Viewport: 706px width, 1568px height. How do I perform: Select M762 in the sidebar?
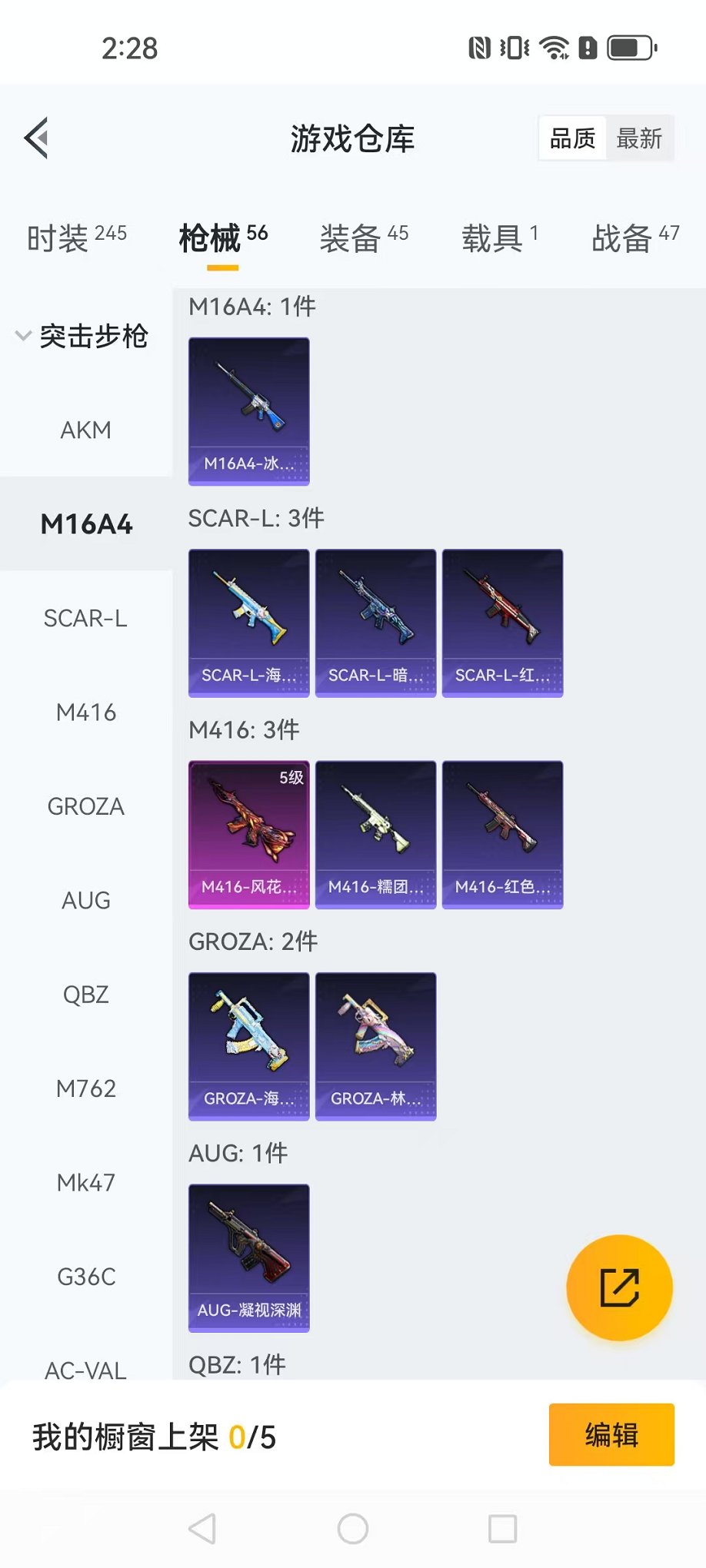click(86, 1088)
